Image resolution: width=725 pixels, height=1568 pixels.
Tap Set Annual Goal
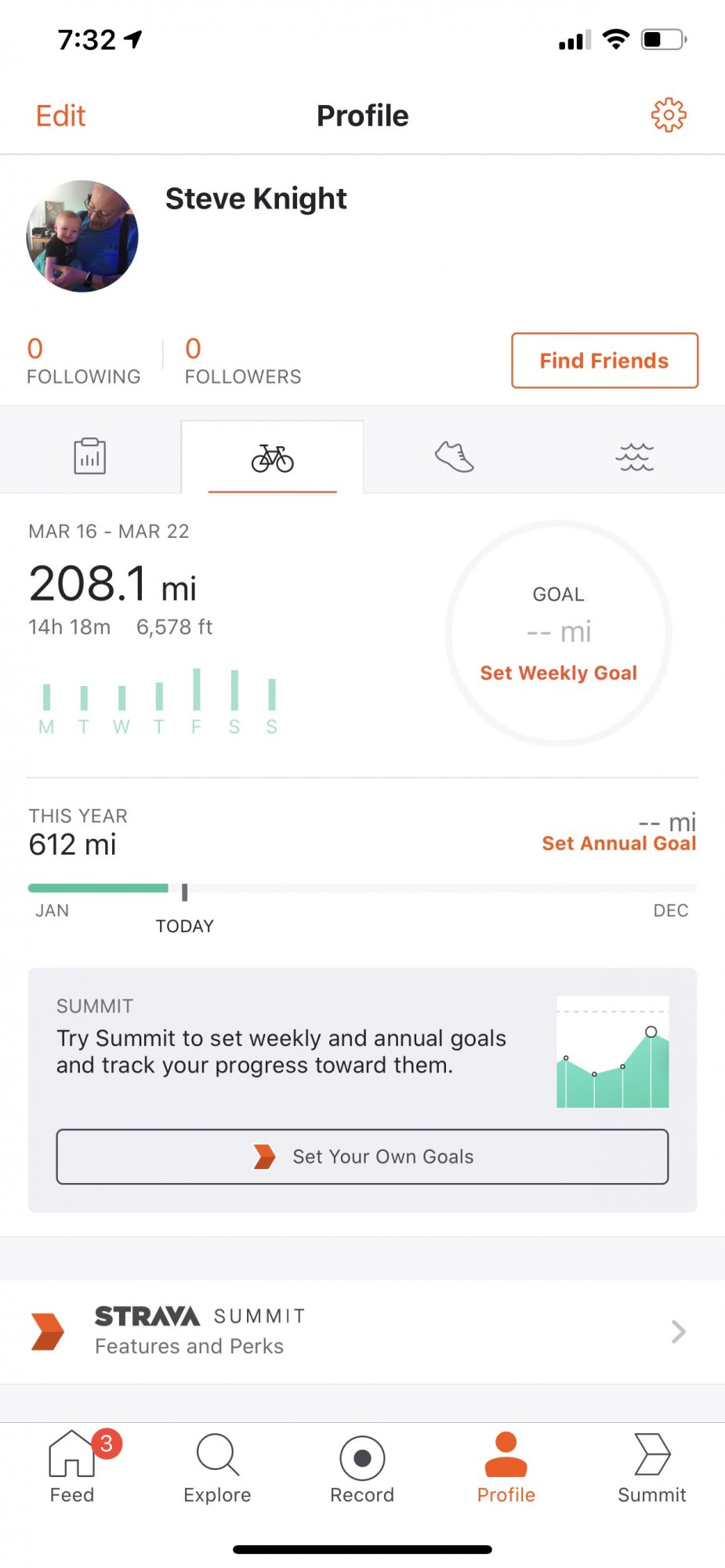[618, 844]
